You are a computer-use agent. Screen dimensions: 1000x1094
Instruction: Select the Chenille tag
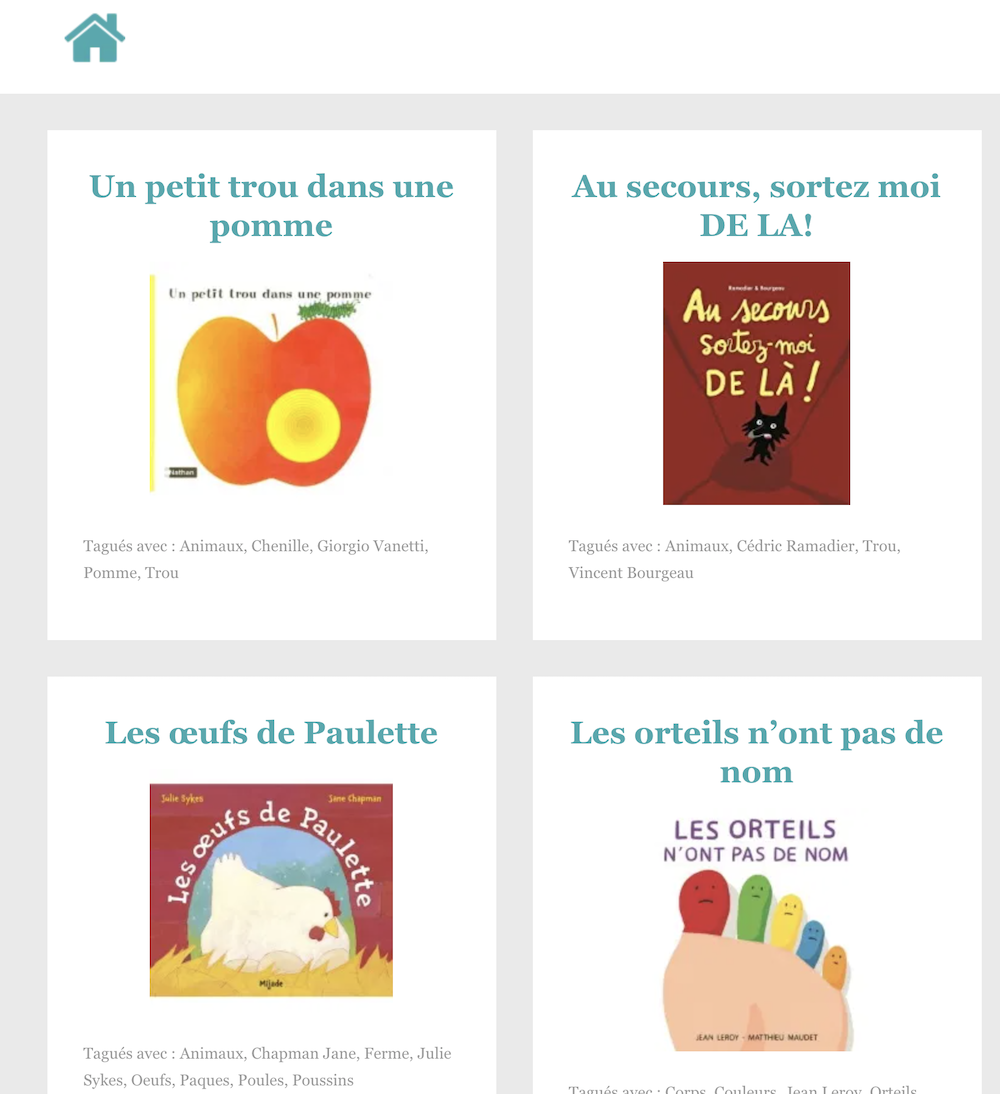pyautogui.click(x=279, y=546)
